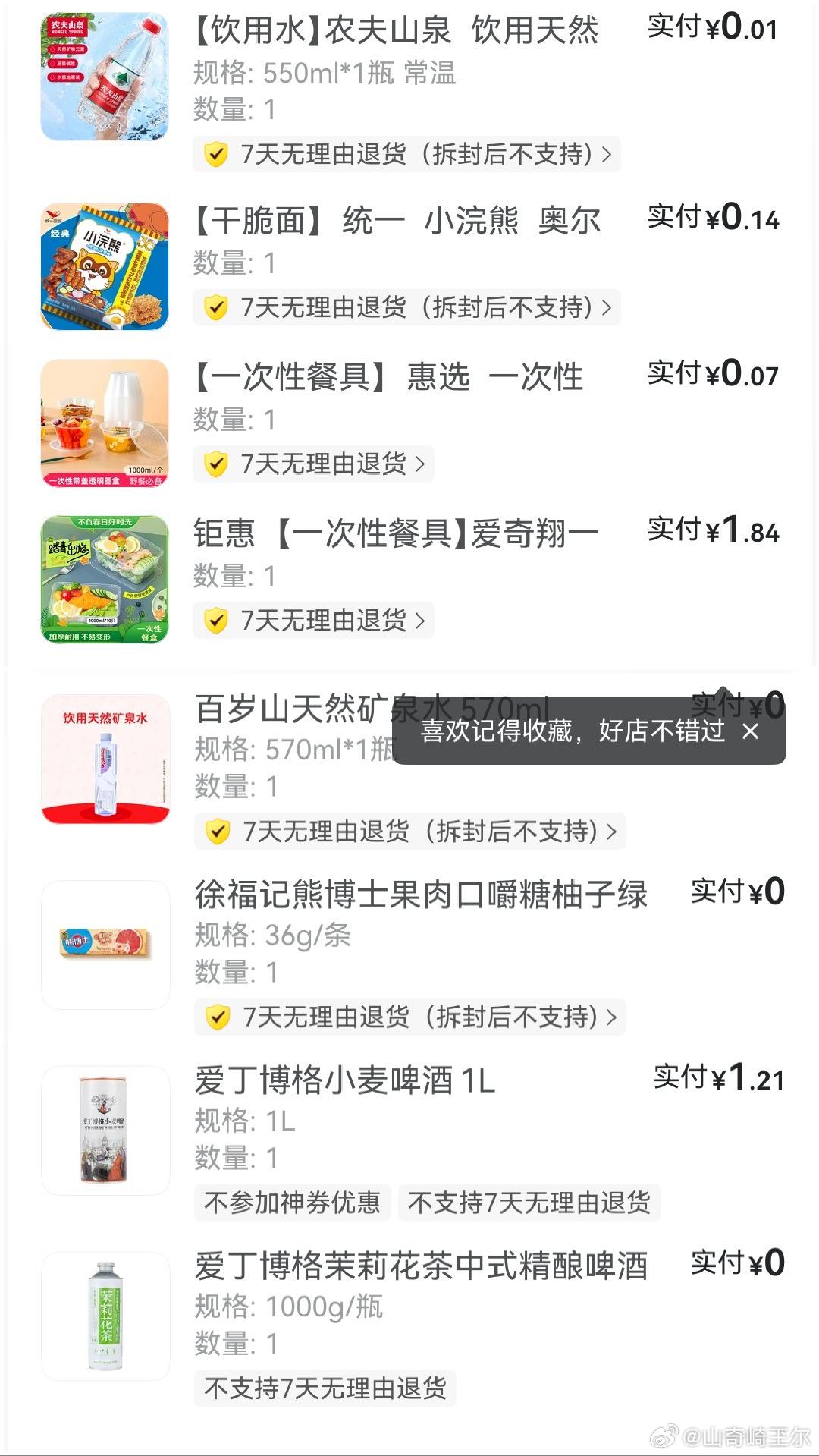The image size is (819, 1456).
Task: Open the 惠选 一次性餐具 product
Action: coord(388,378)
